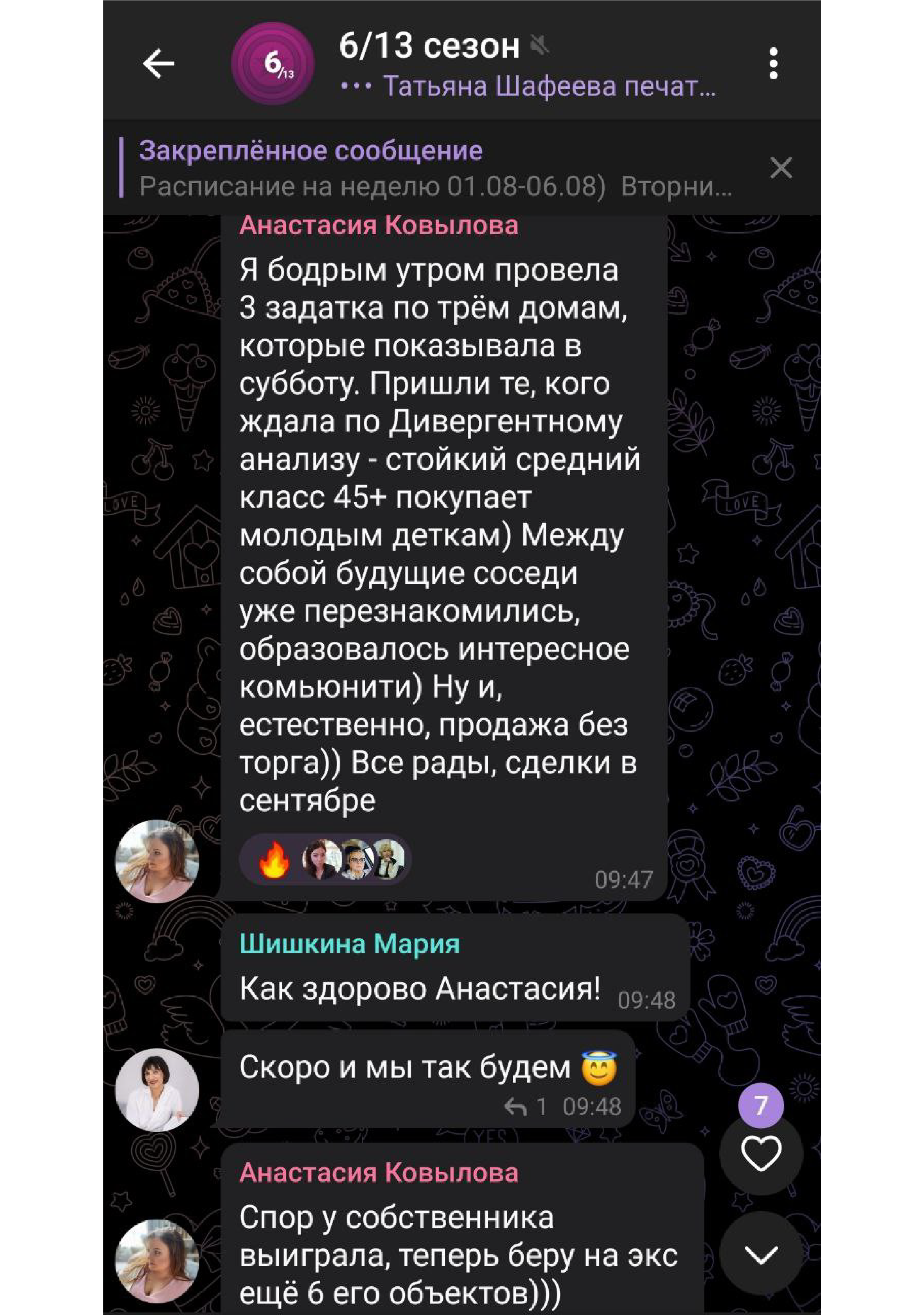The image size is (924, 1315).
Task: Jump to unread reactions via the heart button
Action: 760,1152
